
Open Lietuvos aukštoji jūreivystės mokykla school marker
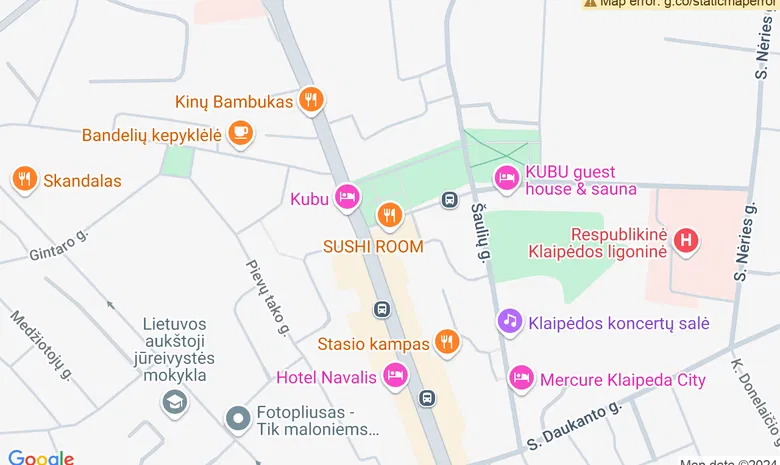175,402
